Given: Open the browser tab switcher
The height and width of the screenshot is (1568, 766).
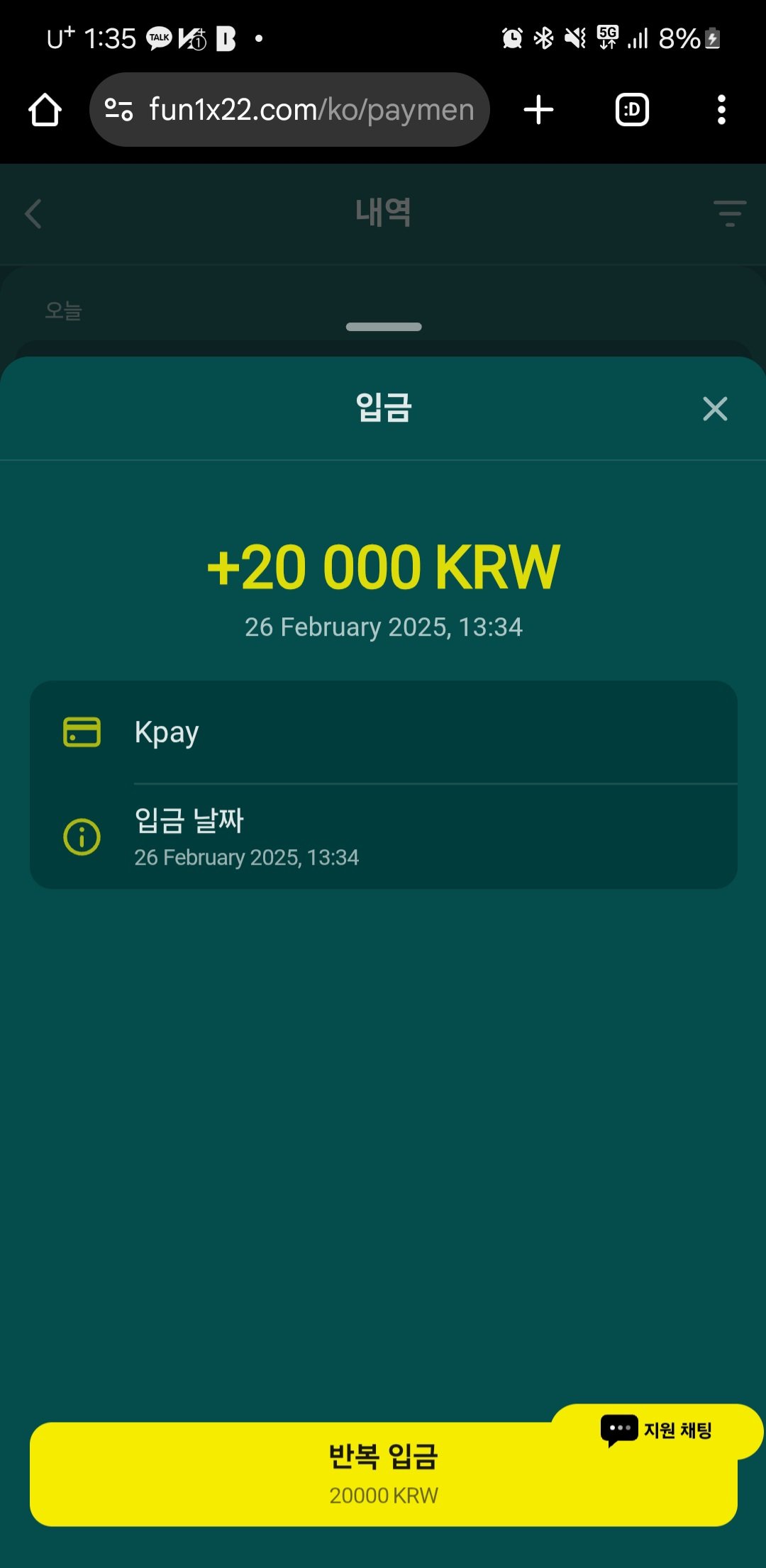Looking at the screenshot, I should click(x=631, y=110).
